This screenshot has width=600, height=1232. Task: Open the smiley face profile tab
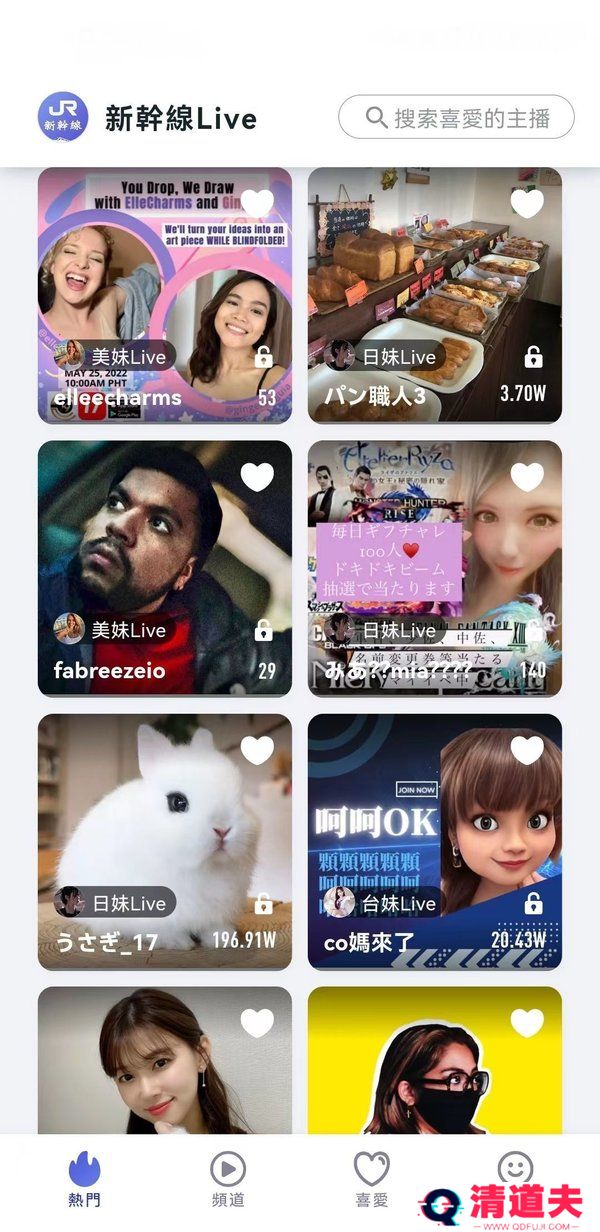pyautogui.click(x=515, y=1168)
